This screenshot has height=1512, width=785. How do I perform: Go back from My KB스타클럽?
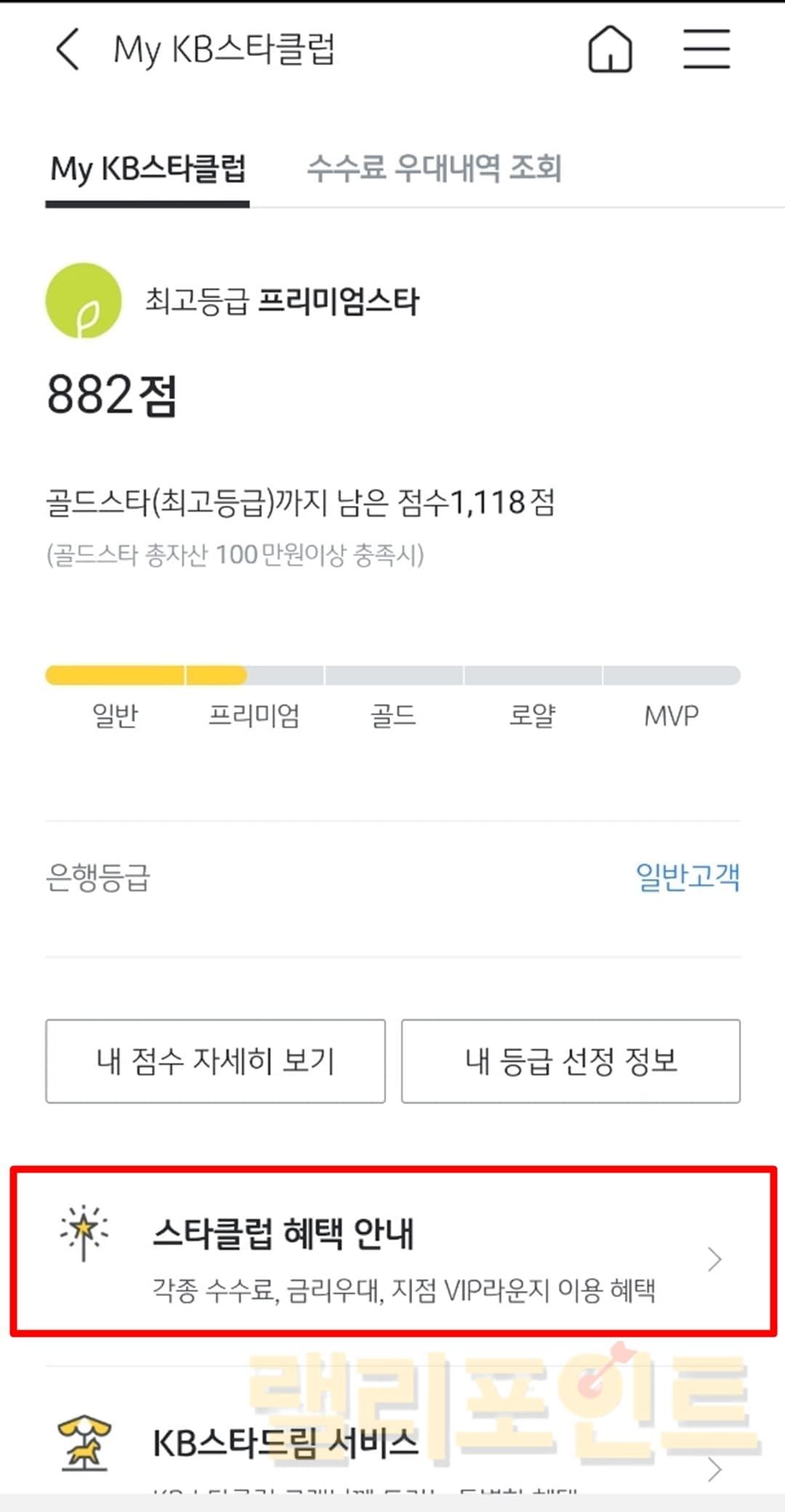68,49
